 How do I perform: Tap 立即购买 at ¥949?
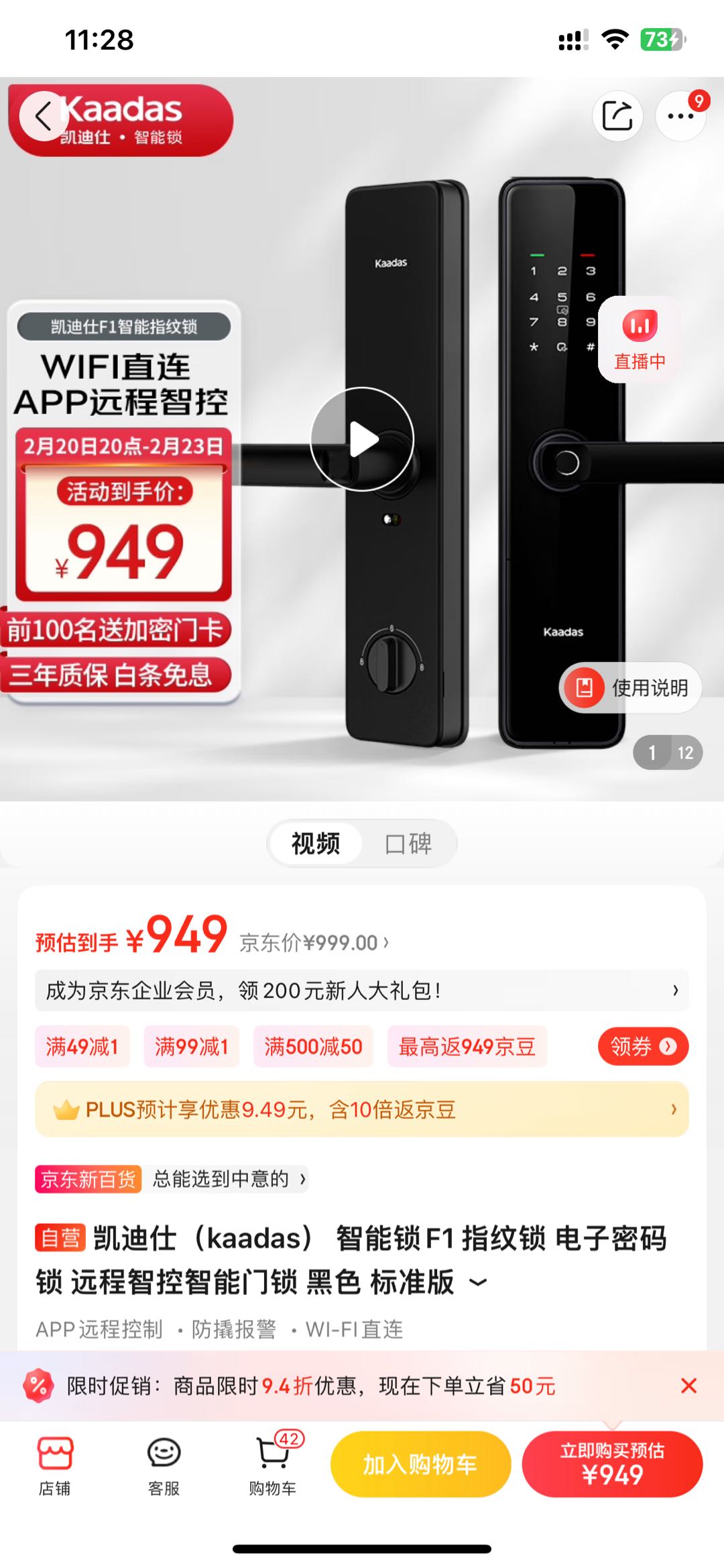(x=612, y=1465)
